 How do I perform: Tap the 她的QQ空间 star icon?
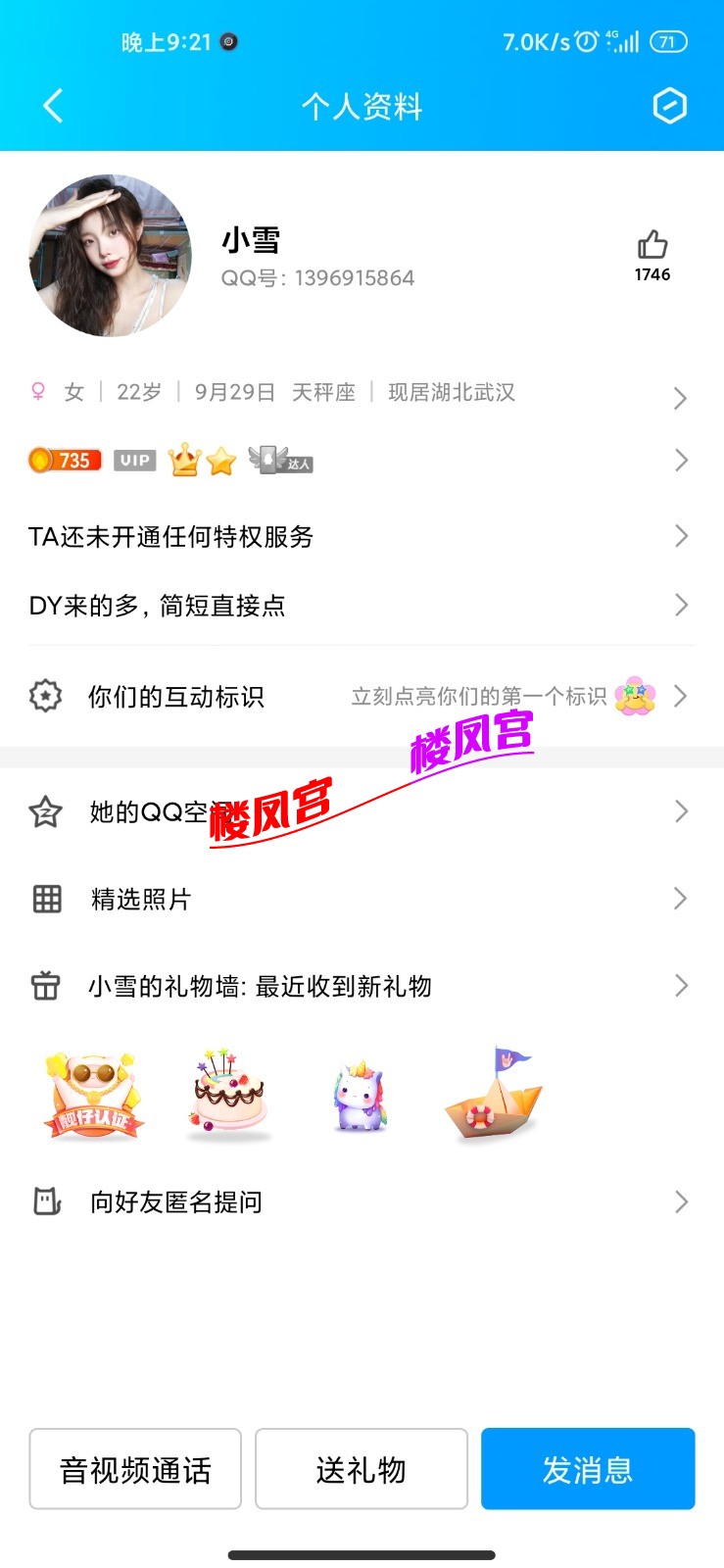click(x=45, y=811)
